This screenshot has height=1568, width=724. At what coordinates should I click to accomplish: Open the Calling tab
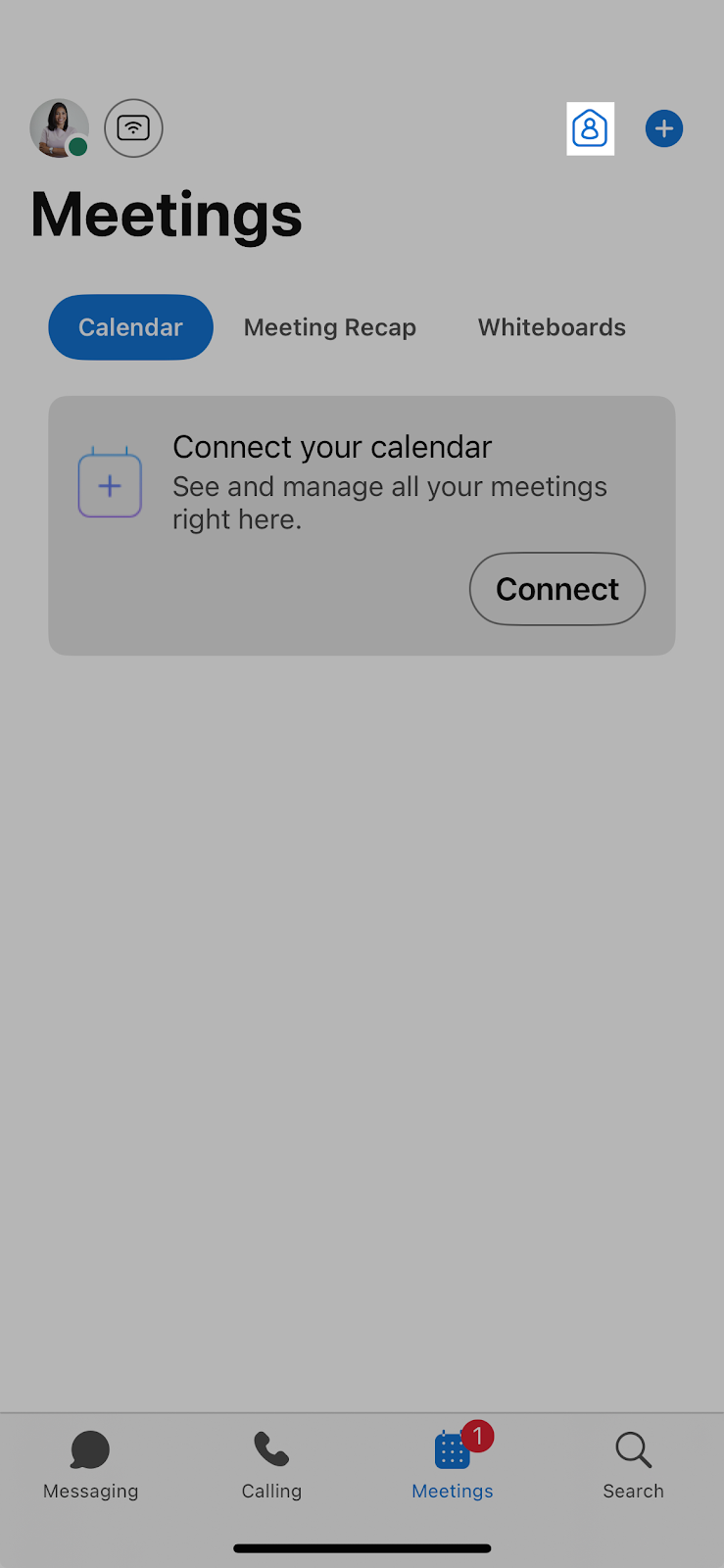click(x=271, y=1465)
